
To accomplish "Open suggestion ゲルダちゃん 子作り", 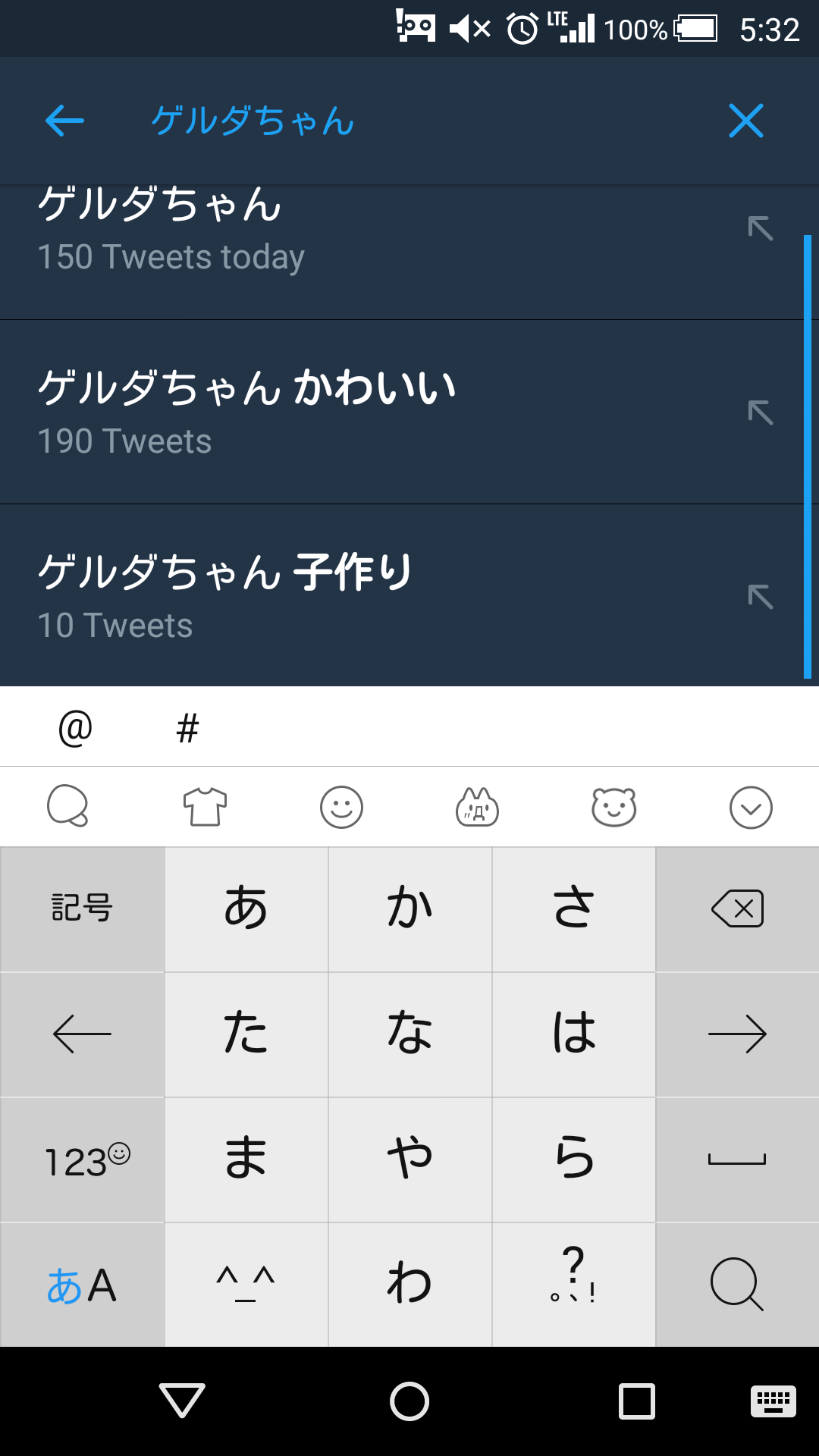I will point(303,596).
